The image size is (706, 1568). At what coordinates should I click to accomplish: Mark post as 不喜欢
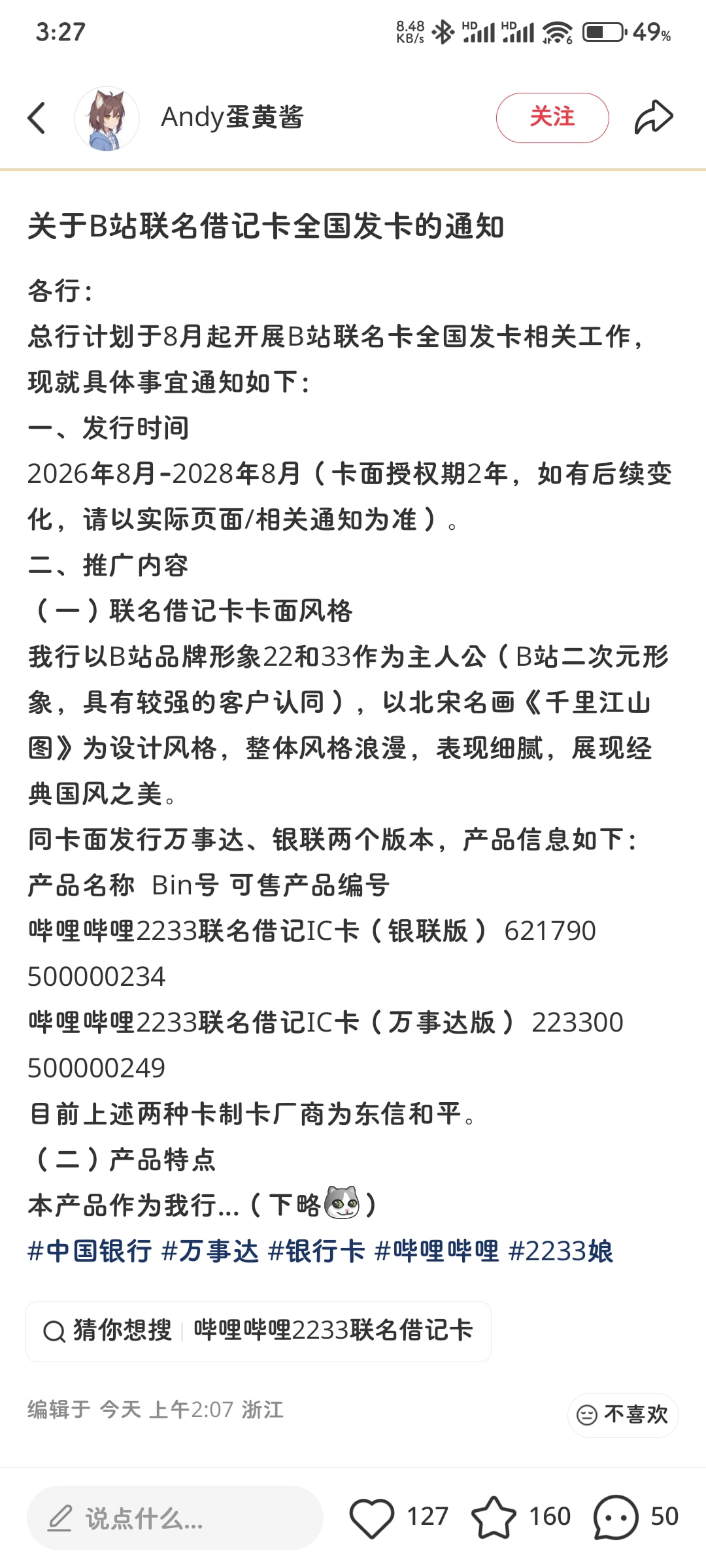tap(623, 1414)
